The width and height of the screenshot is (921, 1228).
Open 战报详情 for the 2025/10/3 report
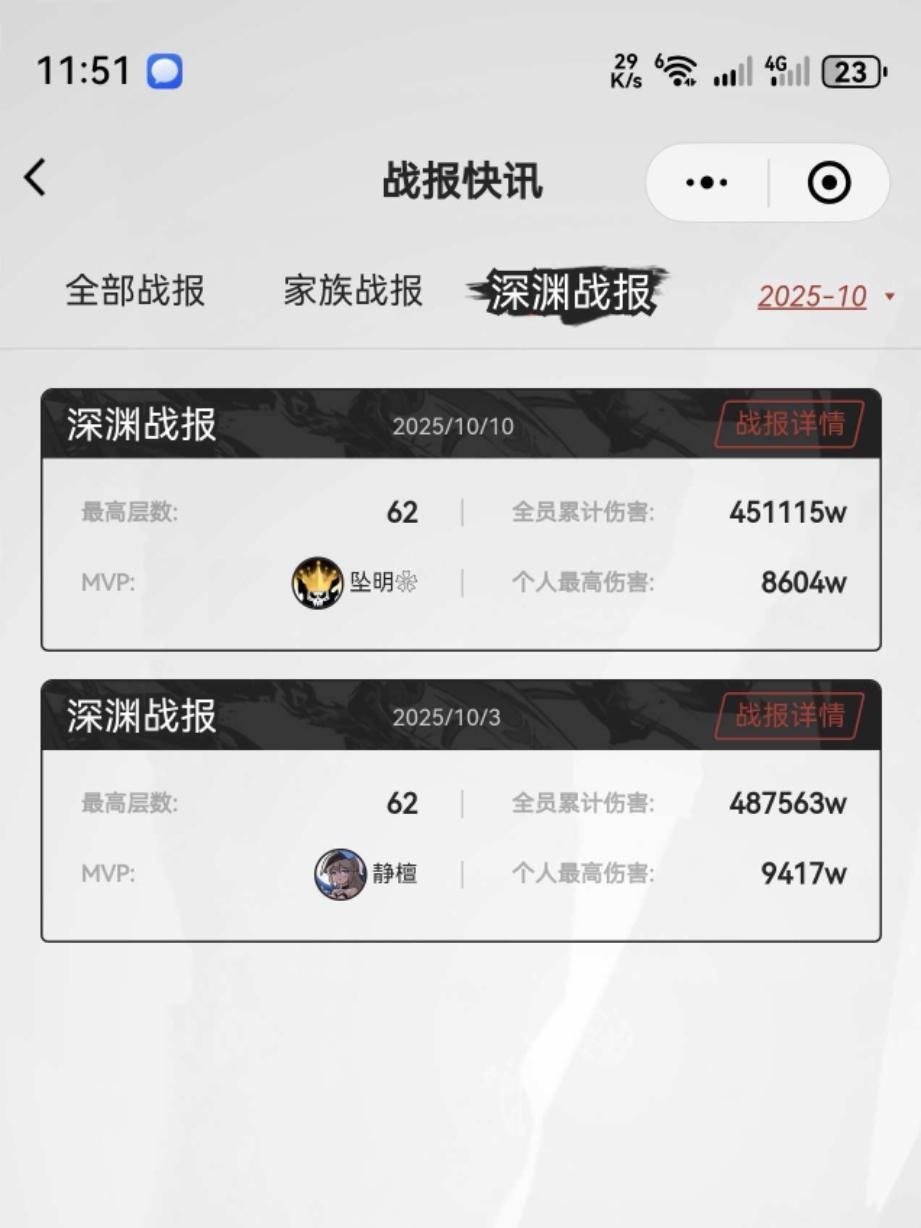pos(785,716)
